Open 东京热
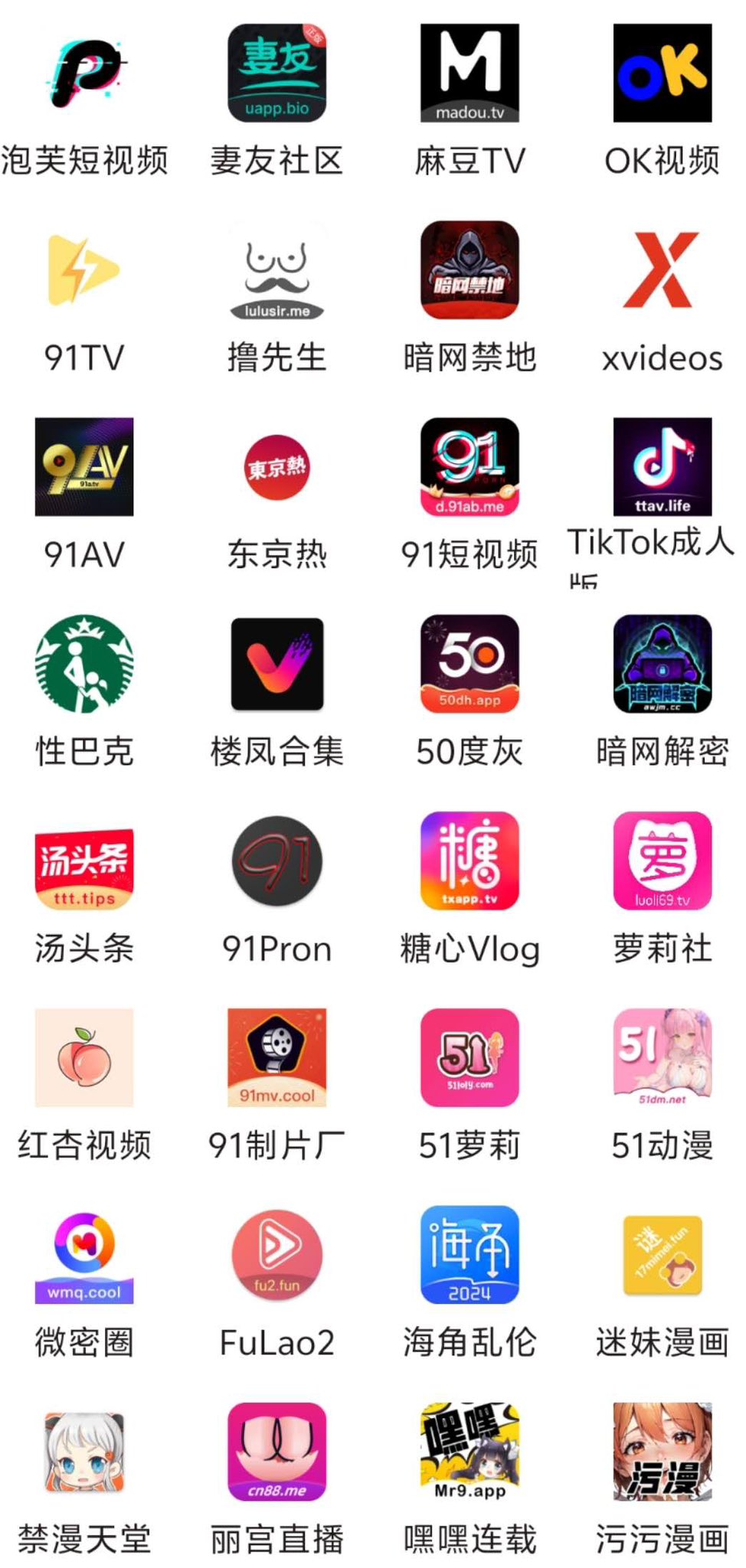The width and height of the screenshot is (746, 1568). point(276,467)
